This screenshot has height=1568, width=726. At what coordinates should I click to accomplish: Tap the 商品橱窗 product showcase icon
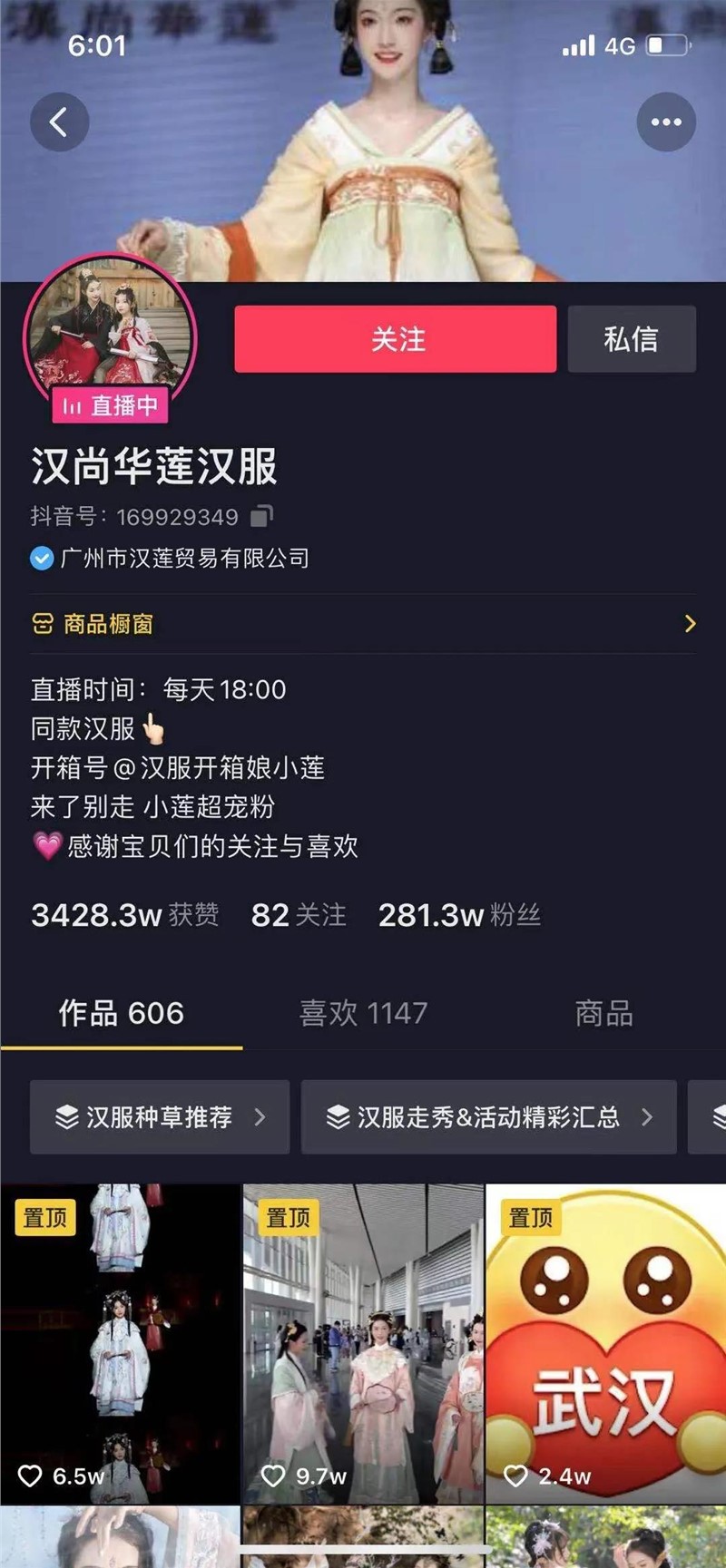[x=43, y=624]
